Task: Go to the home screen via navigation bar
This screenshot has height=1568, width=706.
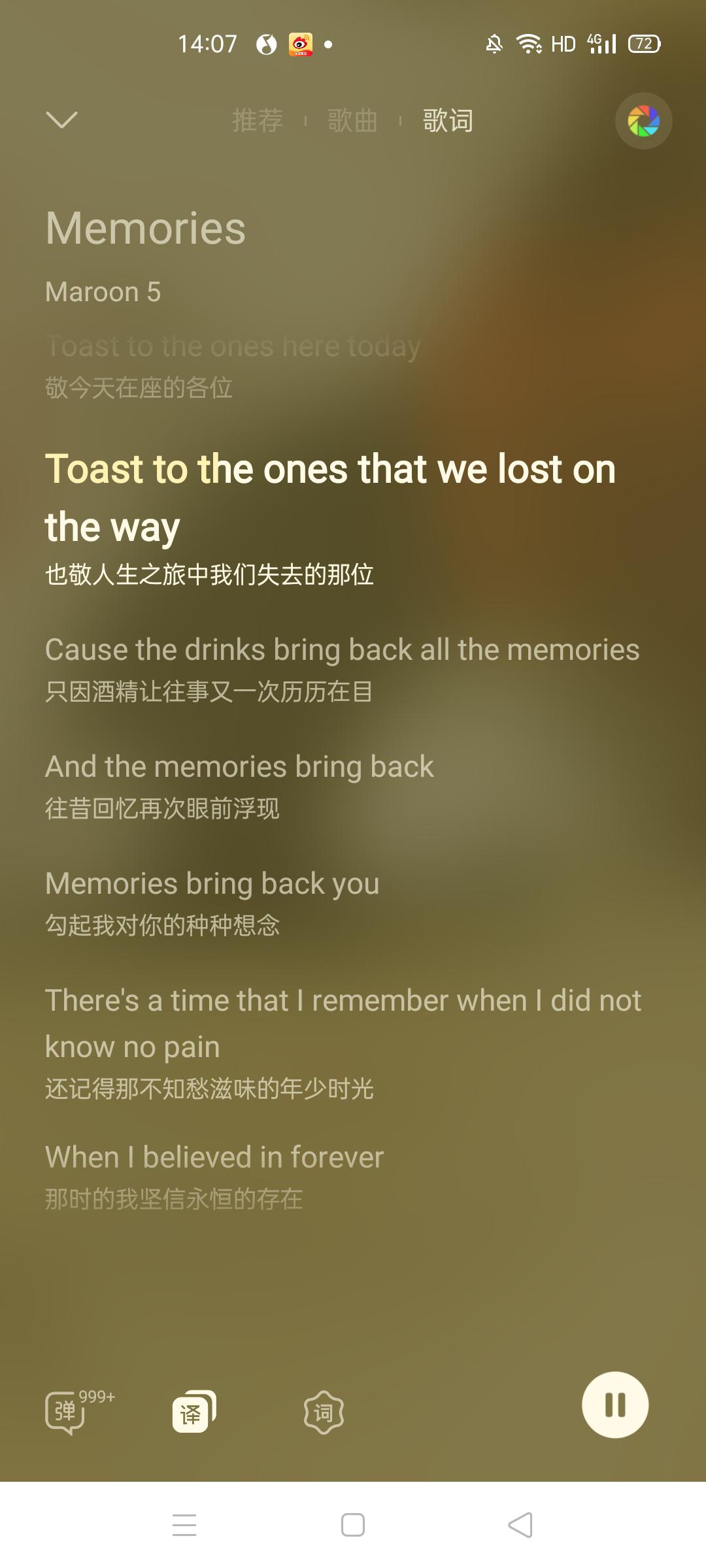Action: [x=353, y=1526]
